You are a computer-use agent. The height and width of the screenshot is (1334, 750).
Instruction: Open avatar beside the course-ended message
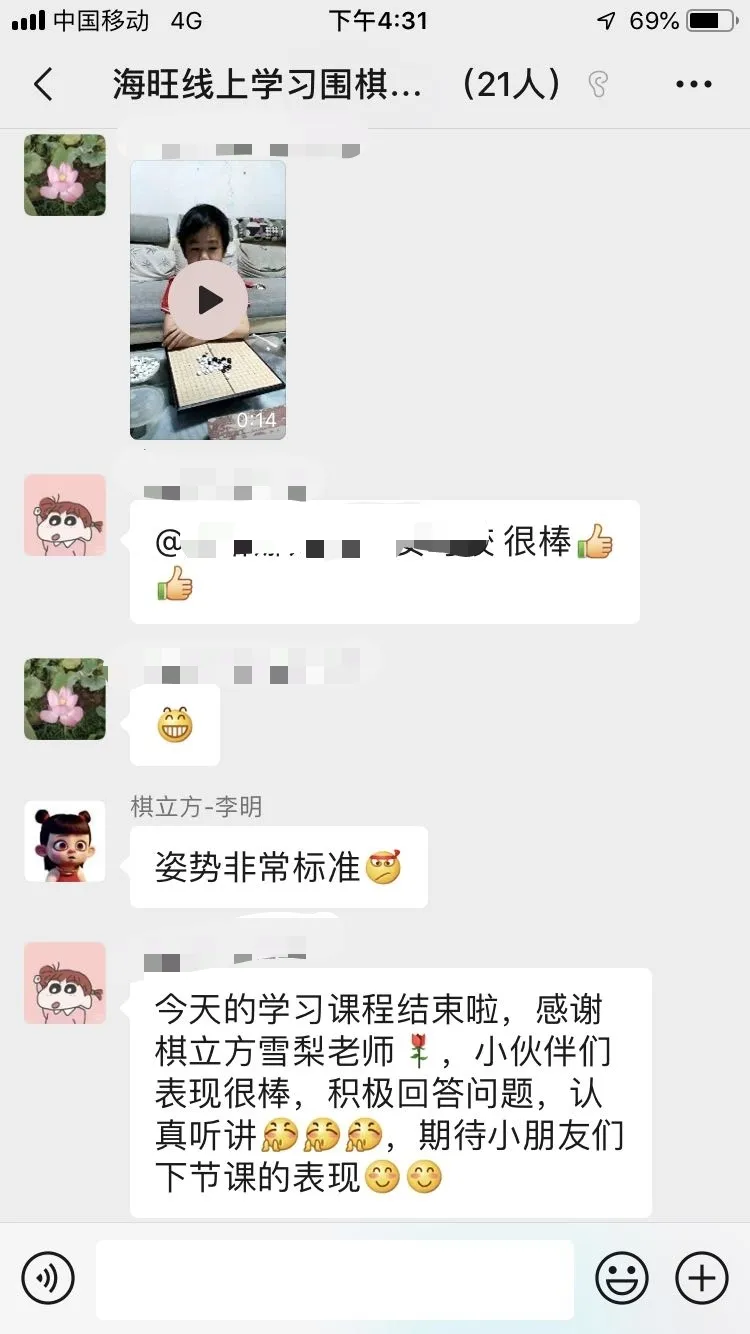[65, 983]
